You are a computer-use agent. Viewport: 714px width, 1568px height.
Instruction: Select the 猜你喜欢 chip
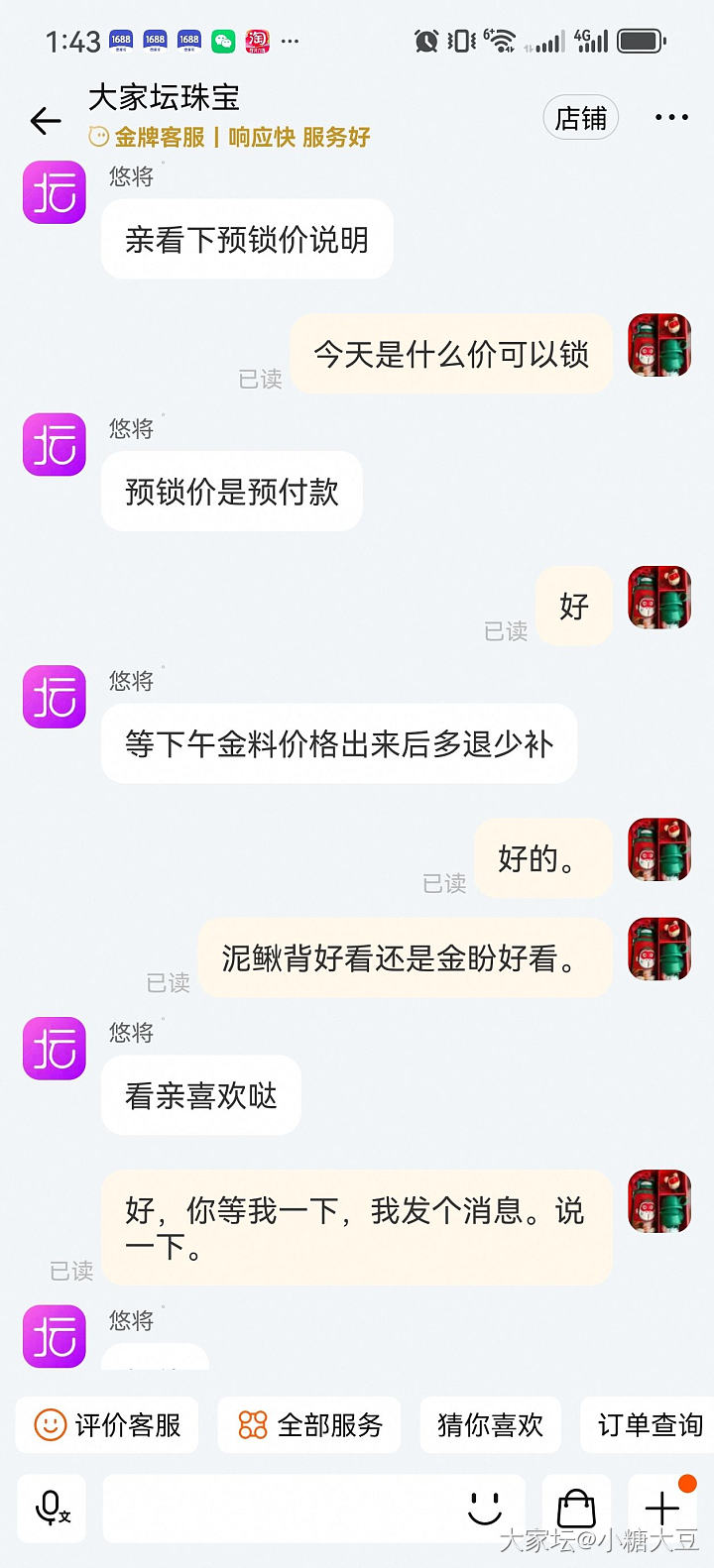coord(491,1425)
